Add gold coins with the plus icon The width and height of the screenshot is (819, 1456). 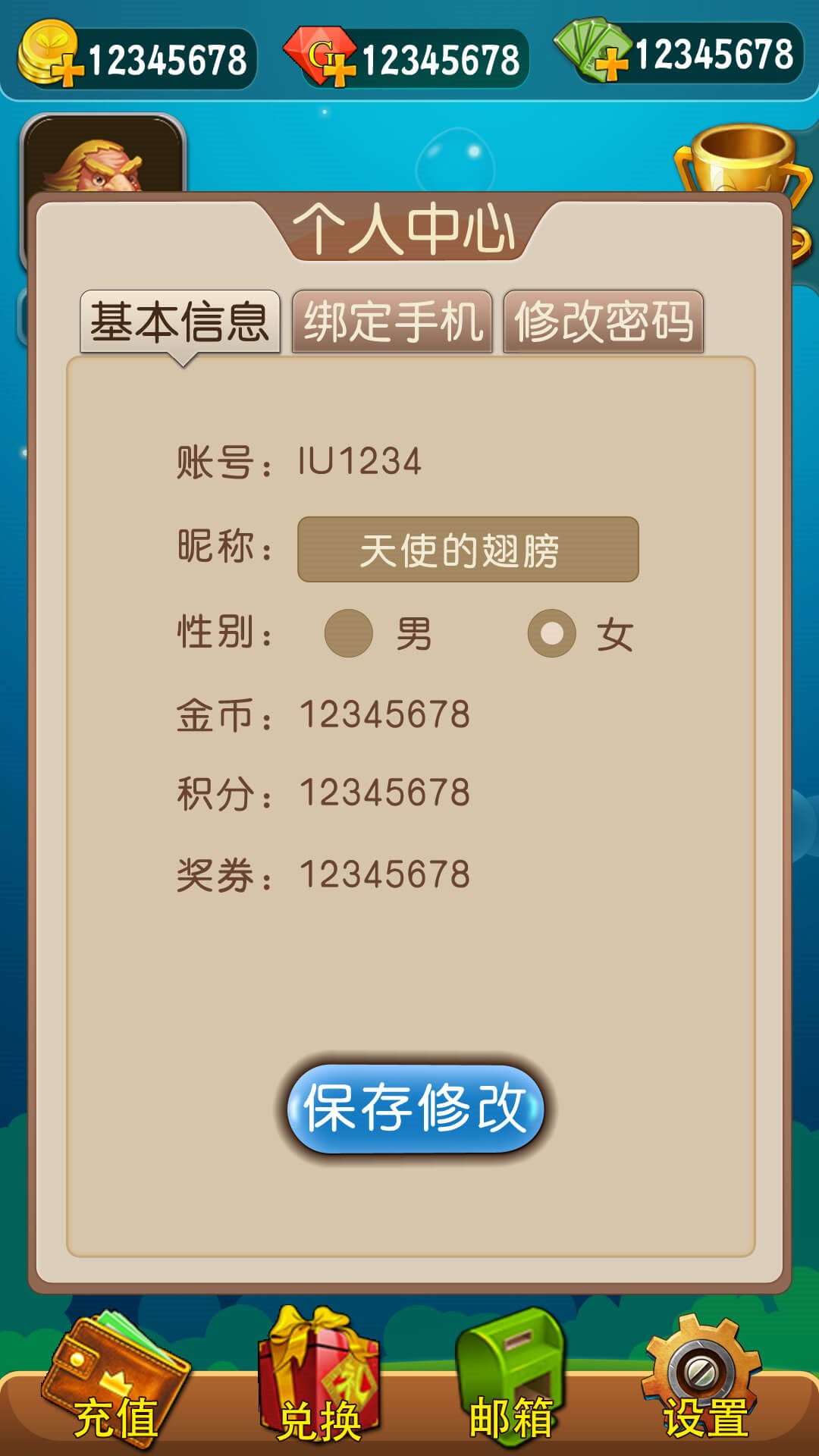click(70, 71)
